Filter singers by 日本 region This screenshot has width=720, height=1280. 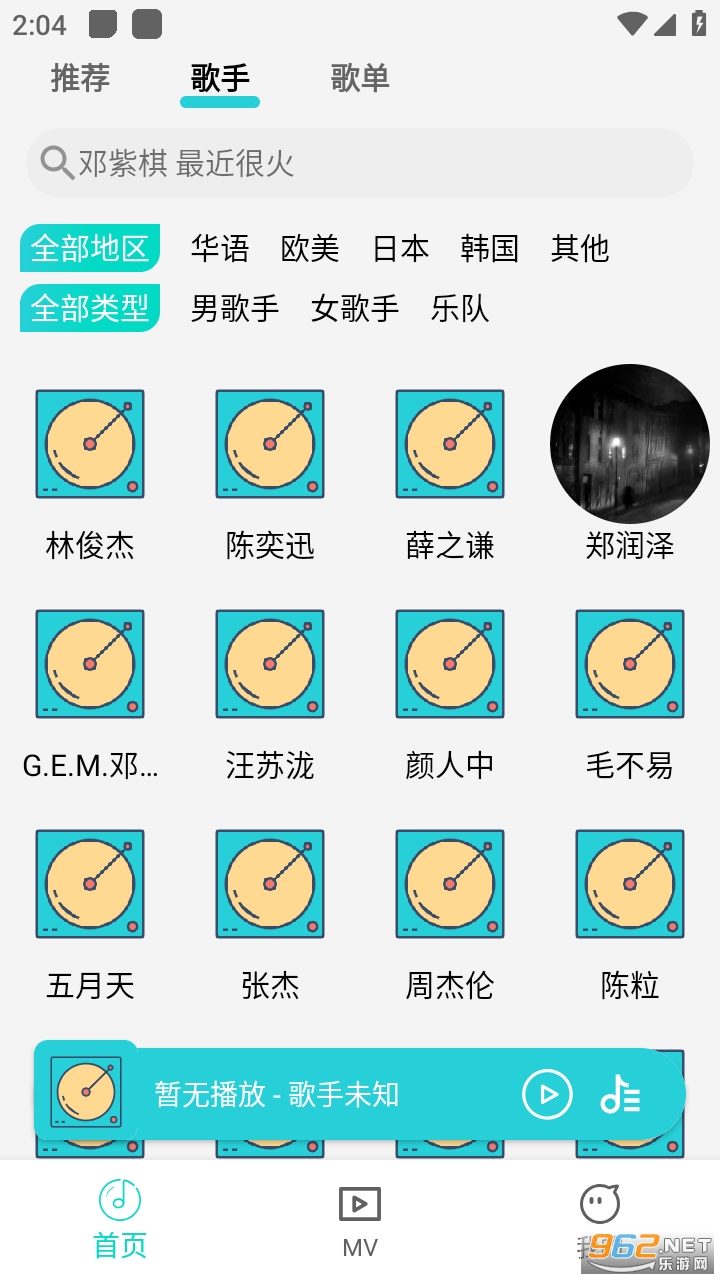[x=400, y=248]
